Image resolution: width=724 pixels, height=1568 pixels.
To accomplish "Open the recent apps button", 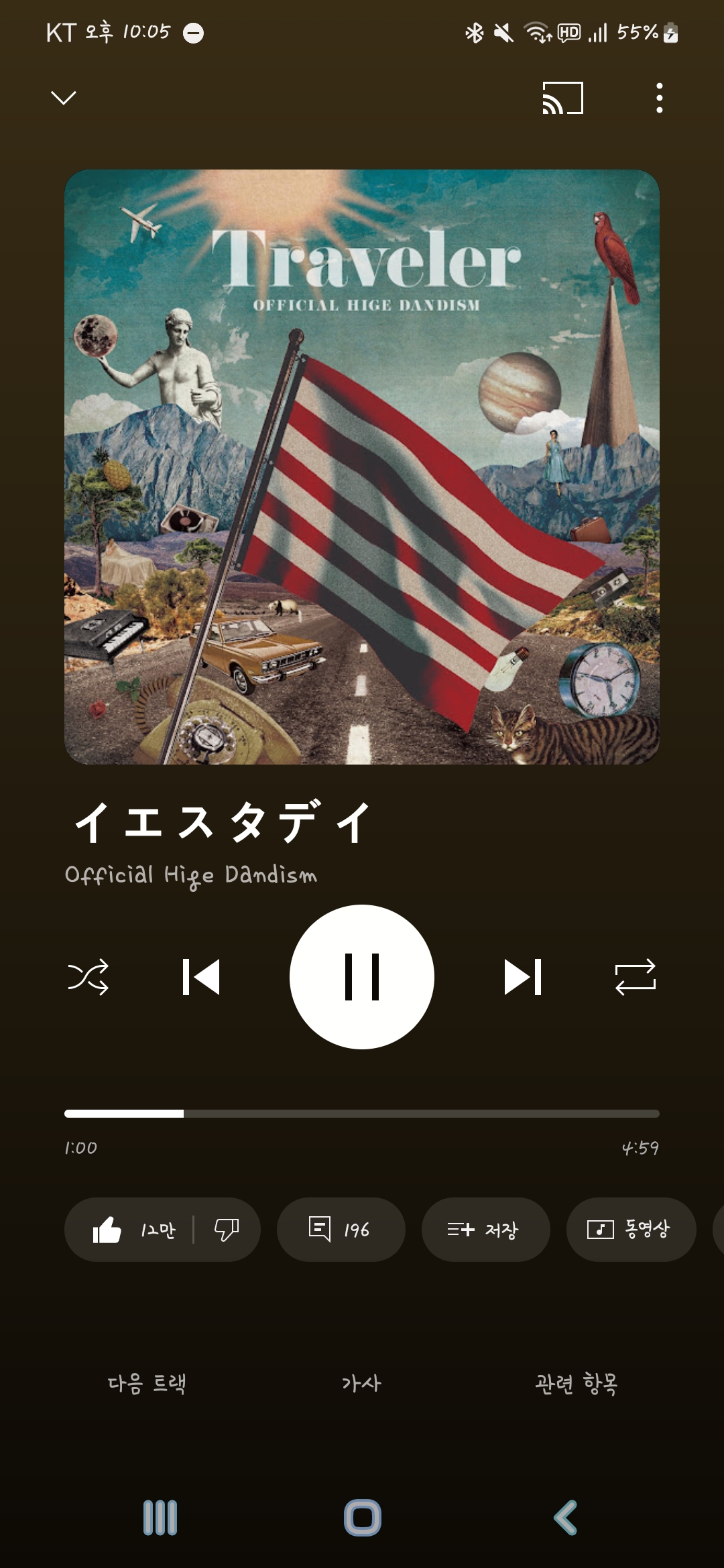I will click(x=160, y=1518).
